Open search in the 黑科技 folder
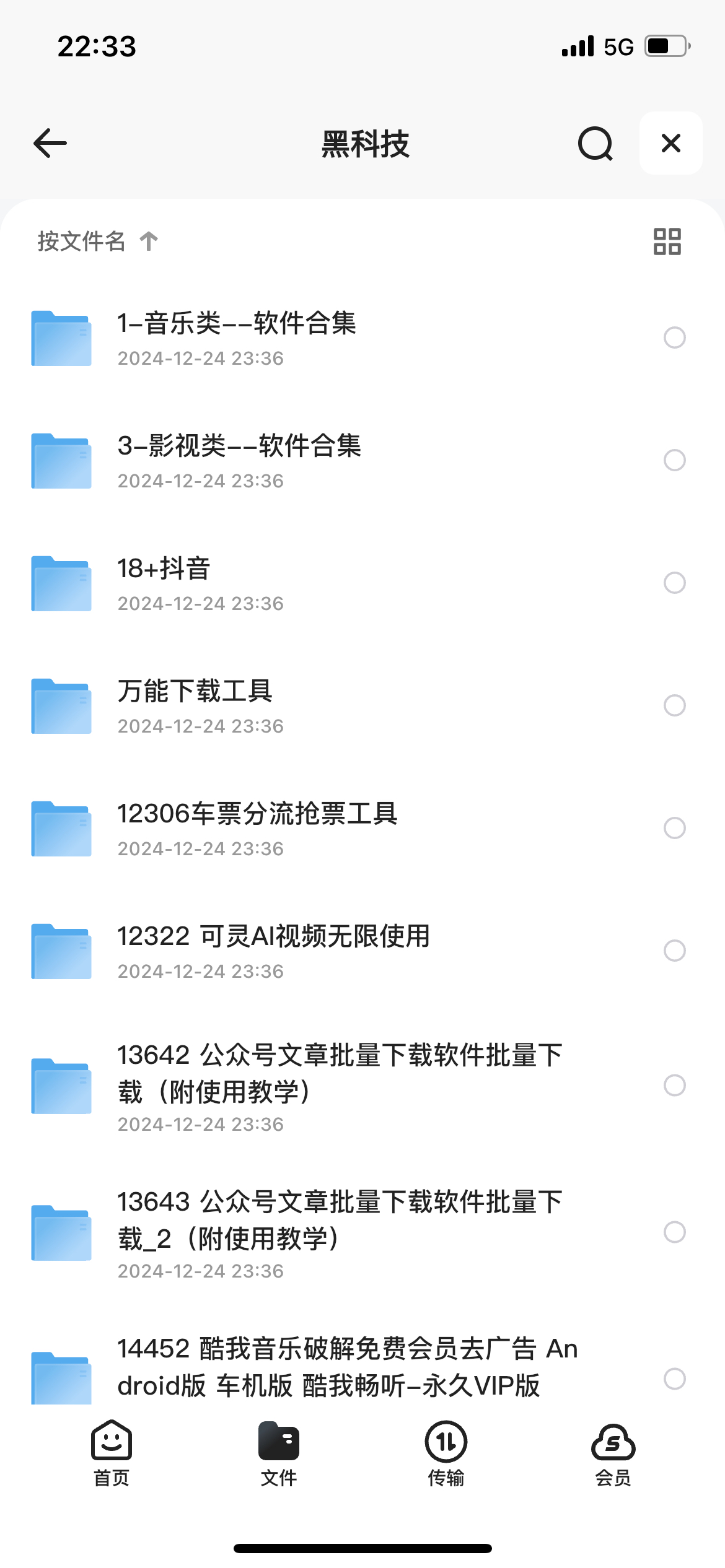The height and width of the screenshot is (1568, 725). (595, 143)
